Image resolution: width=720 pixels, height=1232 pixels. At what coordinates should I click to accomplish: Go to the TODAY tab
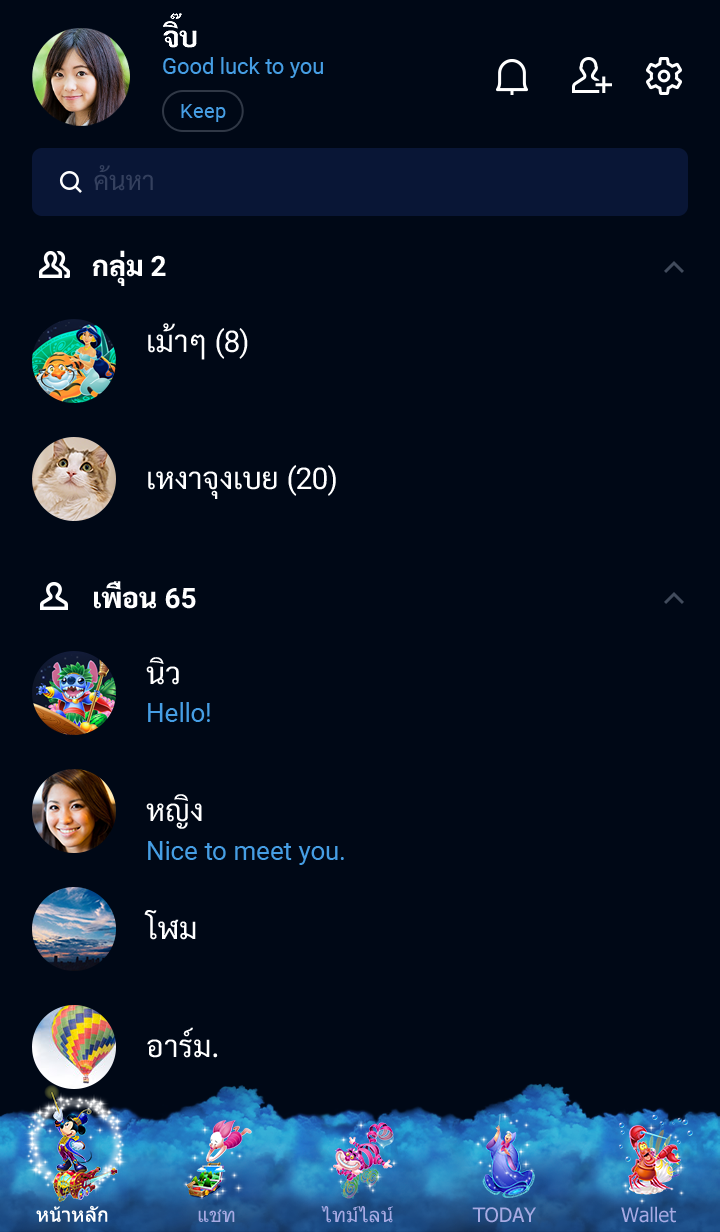(x=504, y=1170)
